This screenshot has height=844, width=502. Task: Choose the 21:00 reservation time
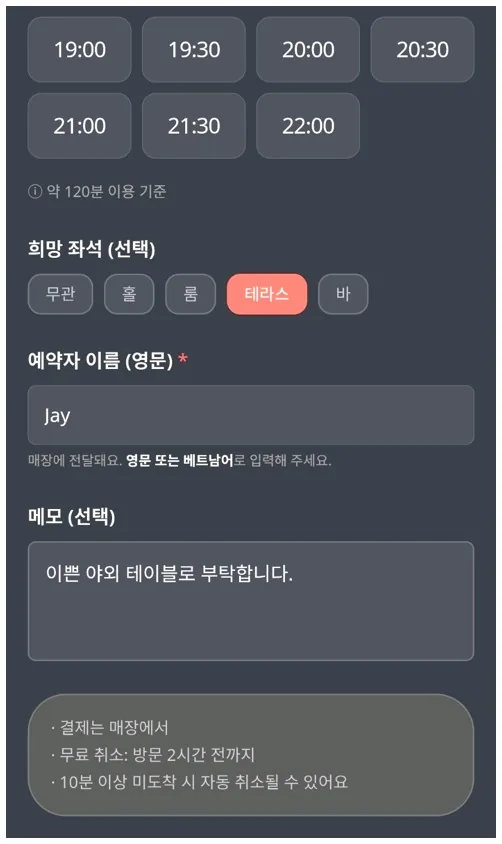[x=80, y=126]
